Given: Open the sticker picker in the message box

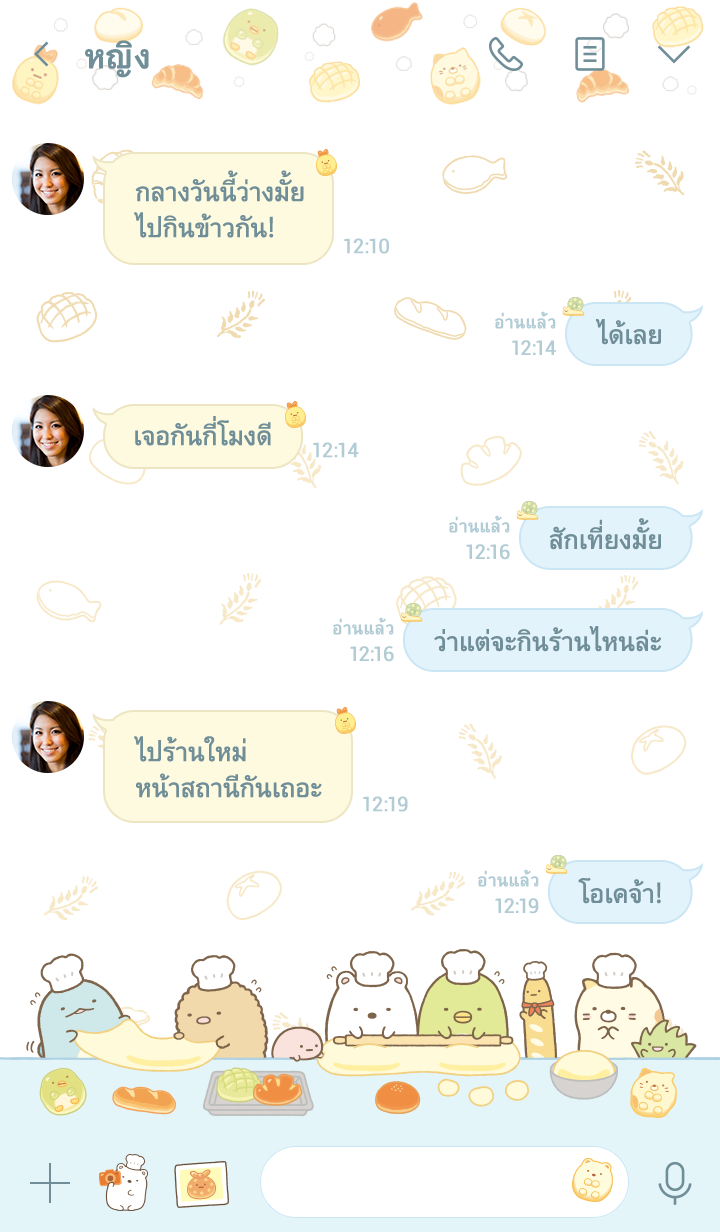Looking at the screenshot, I should pyautogui.click(x=593, y=1181).
